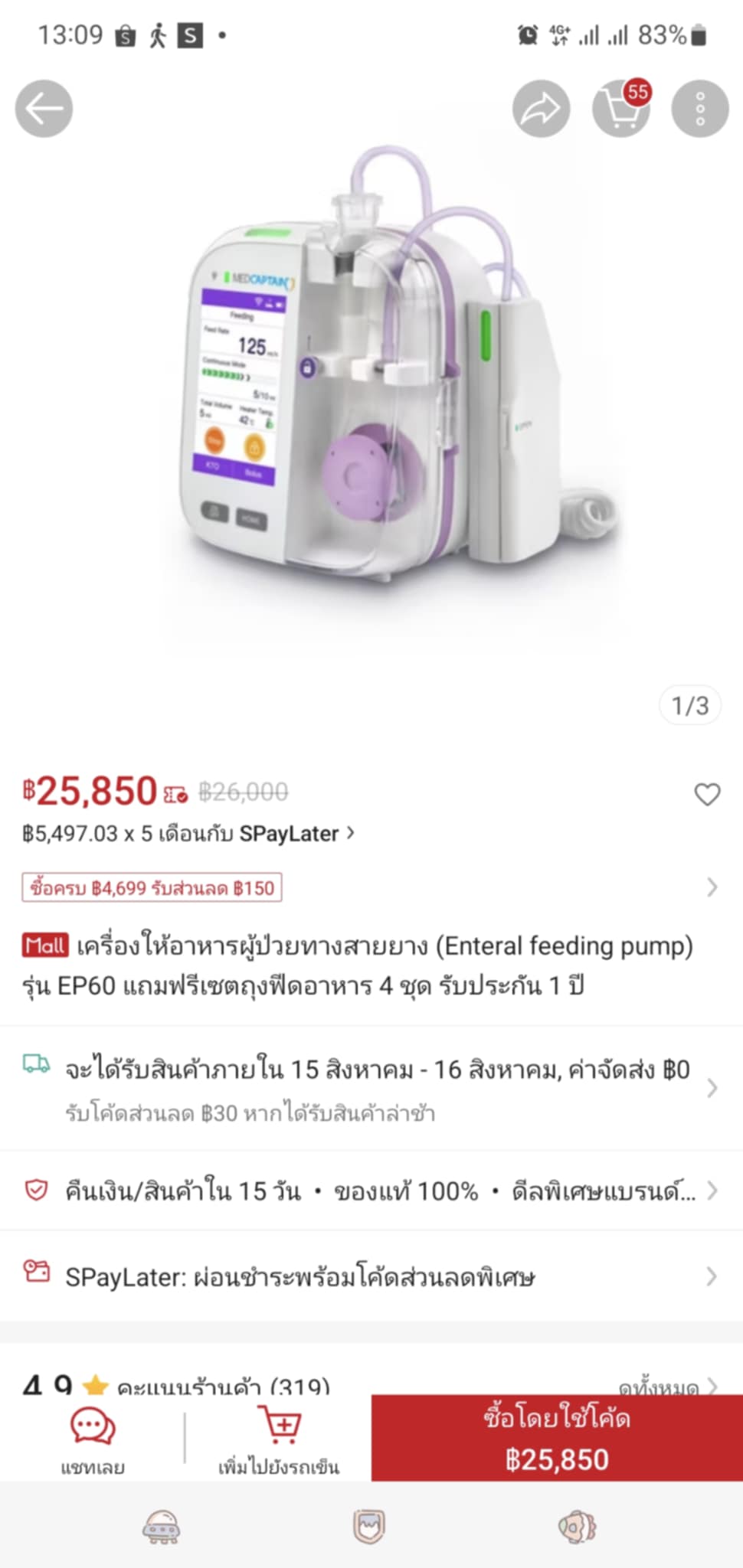Viewport: 743px width, 1568px height.
Task: Share this feeding pump product
Action: point(541,109)
